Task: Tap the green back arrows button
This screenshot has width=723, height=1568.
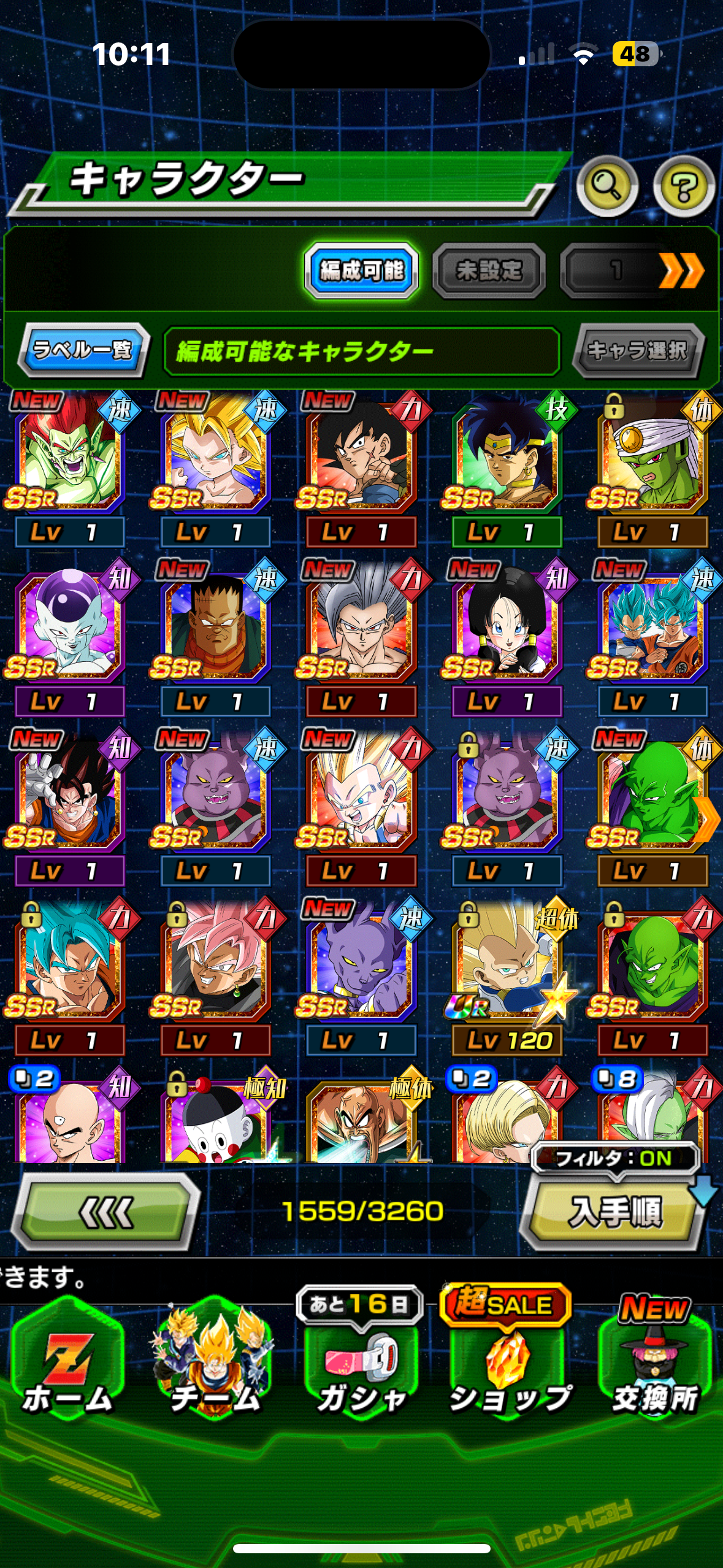Action: coord(106,1212)
